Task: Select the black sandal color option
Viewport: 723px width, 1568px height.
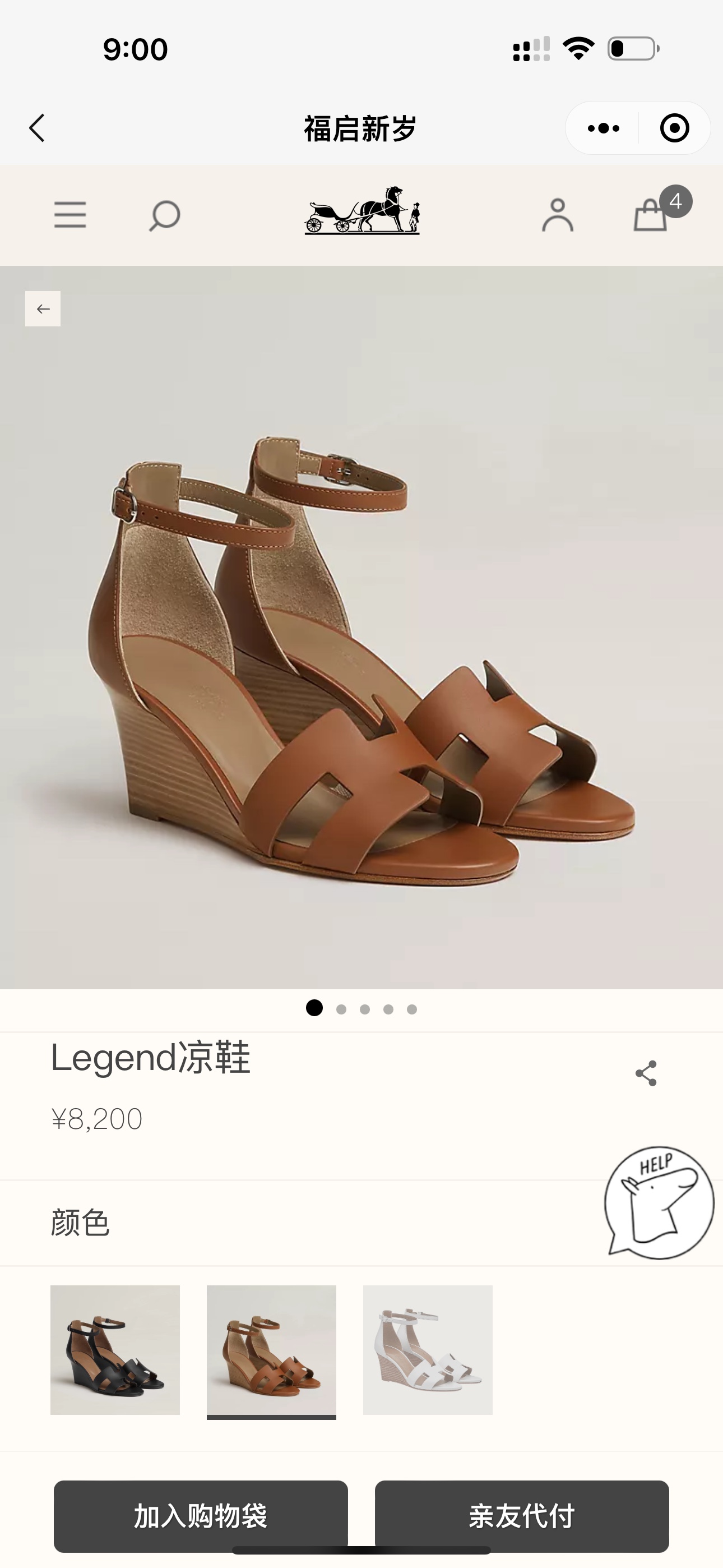Action: (115, 1350)
